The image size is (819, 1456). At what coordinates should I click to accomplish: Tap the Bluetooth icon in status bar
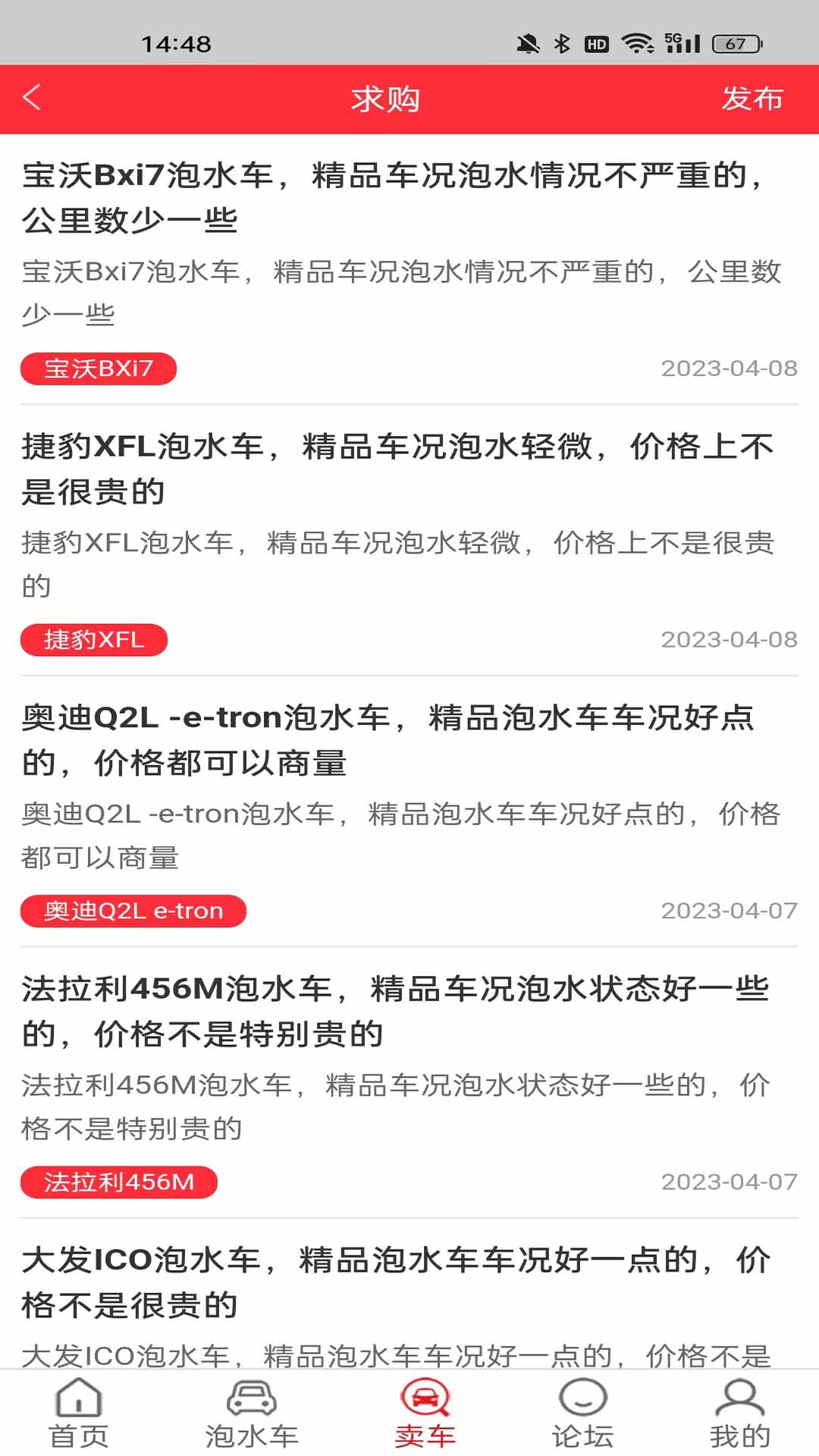561,43
